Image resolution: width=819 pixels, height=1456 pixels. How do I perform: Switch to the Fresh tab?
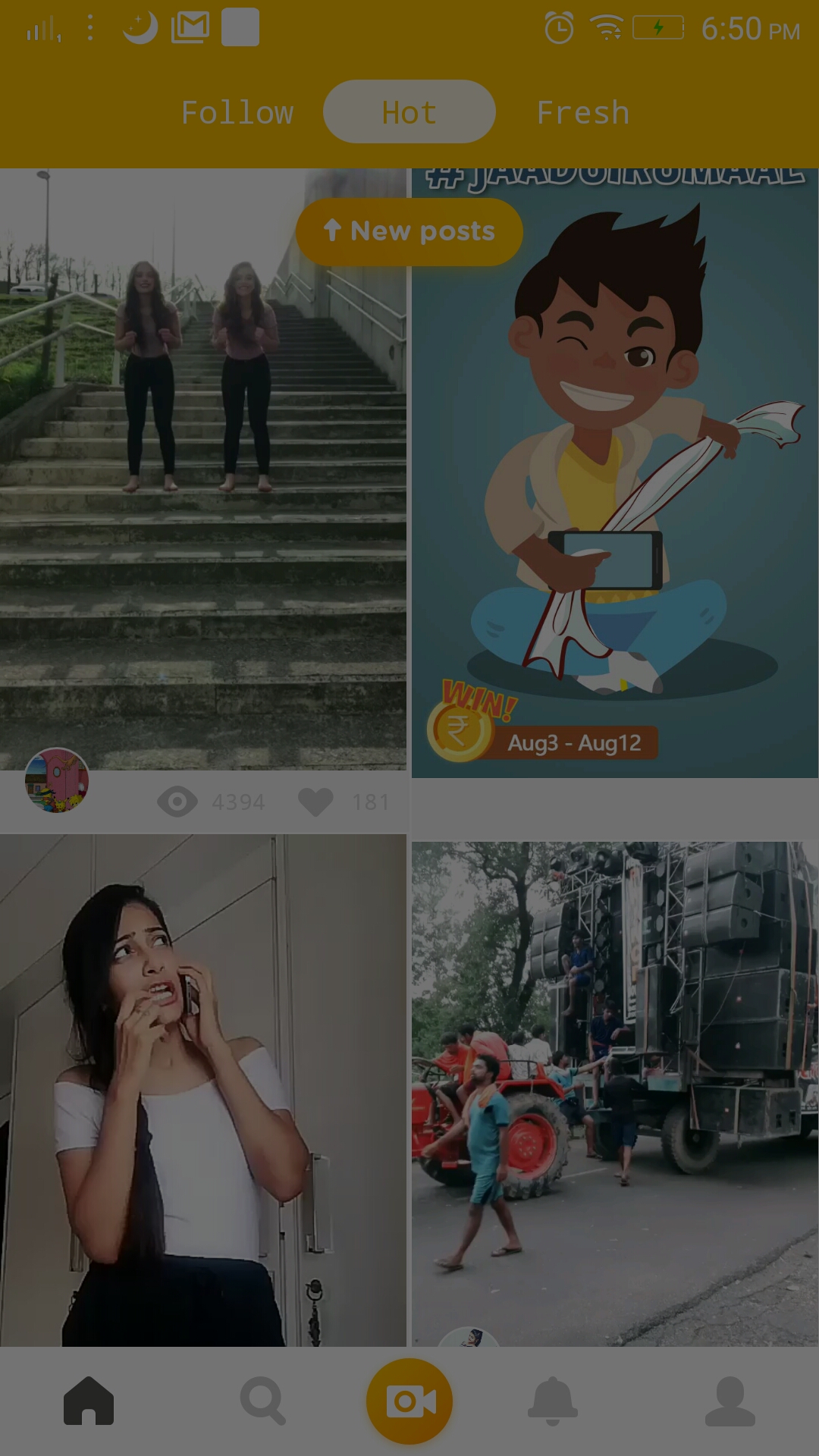(x=582, y=112)
